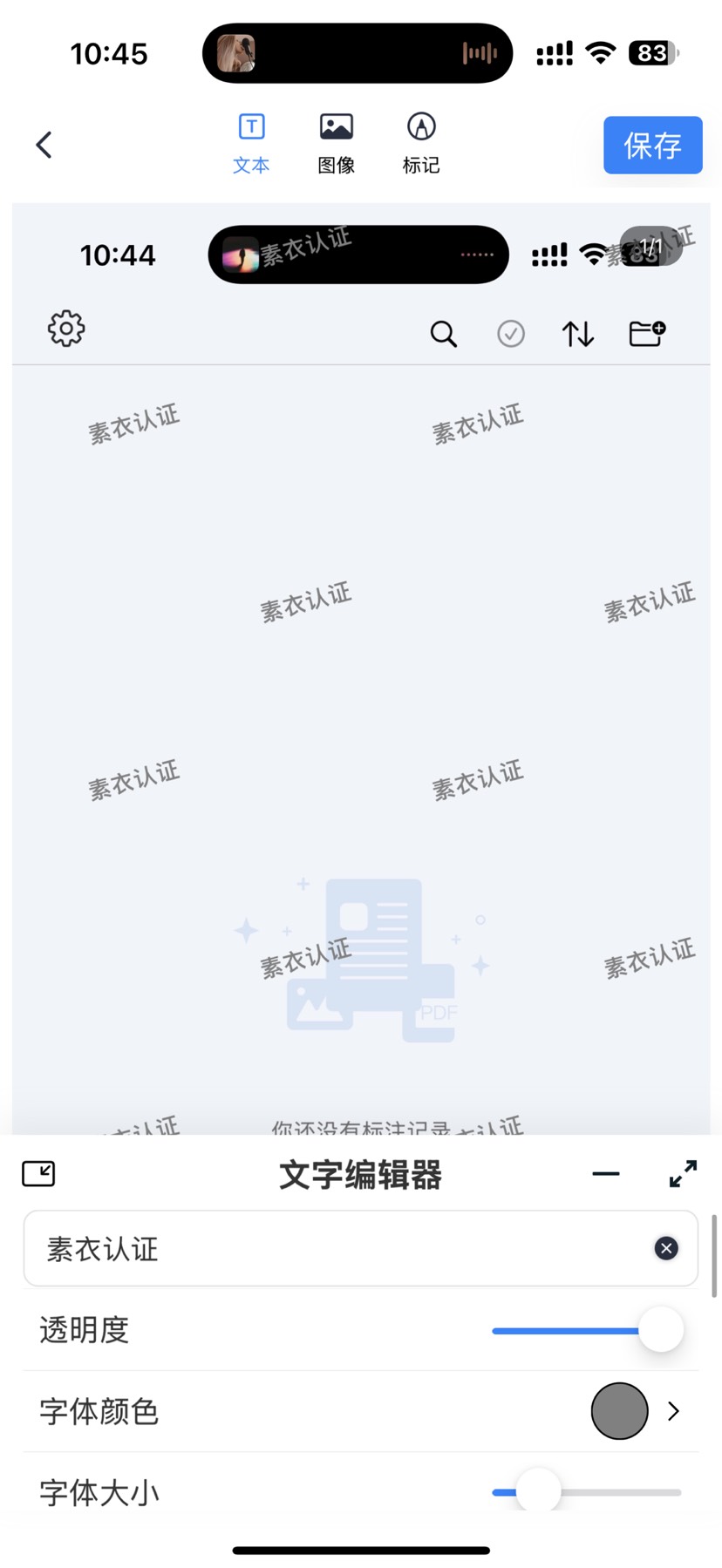The height and width of the screenshot is (1568, 722).
Task: Clear the watermark text field
Action: coord(666,1249)
